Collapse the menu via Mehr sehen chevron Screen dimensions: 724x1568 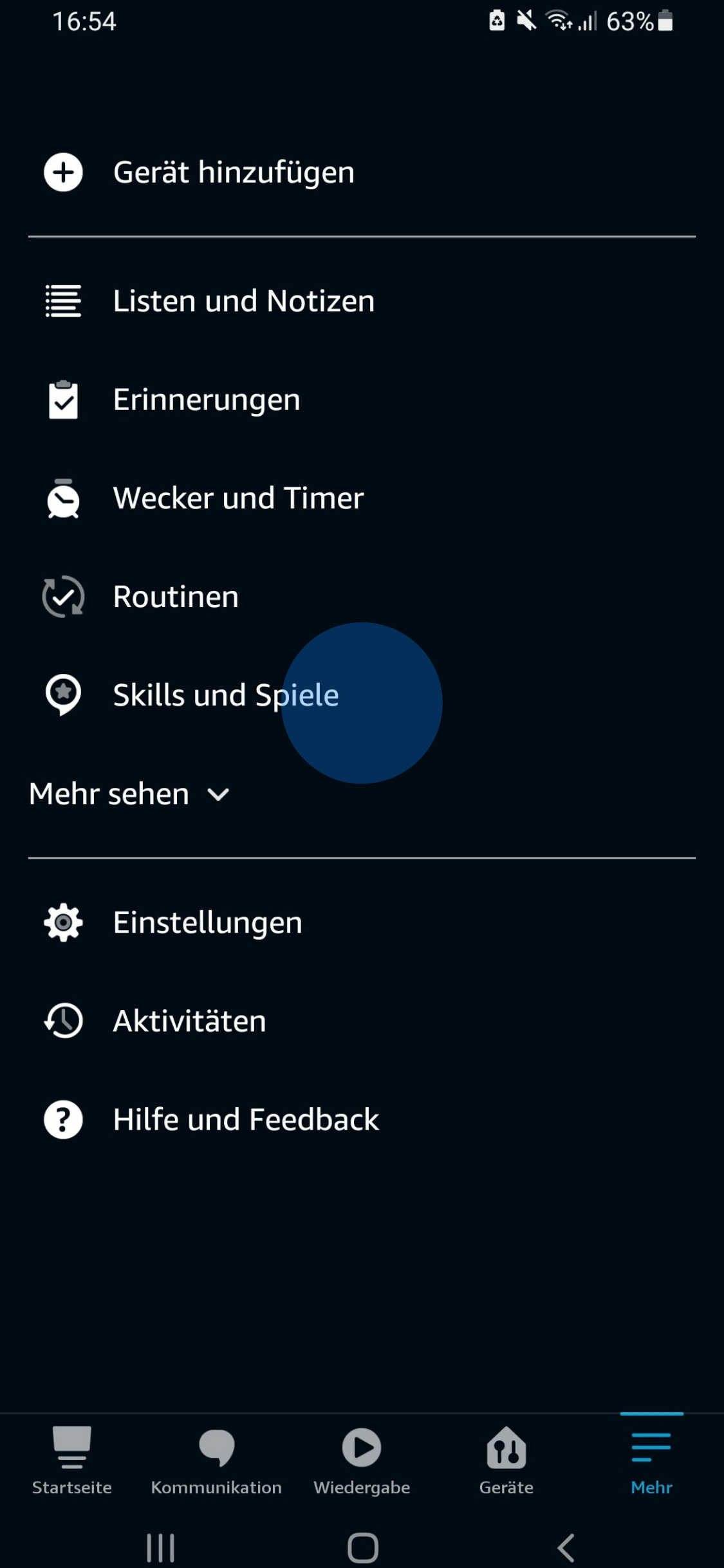tap(217, 795)
